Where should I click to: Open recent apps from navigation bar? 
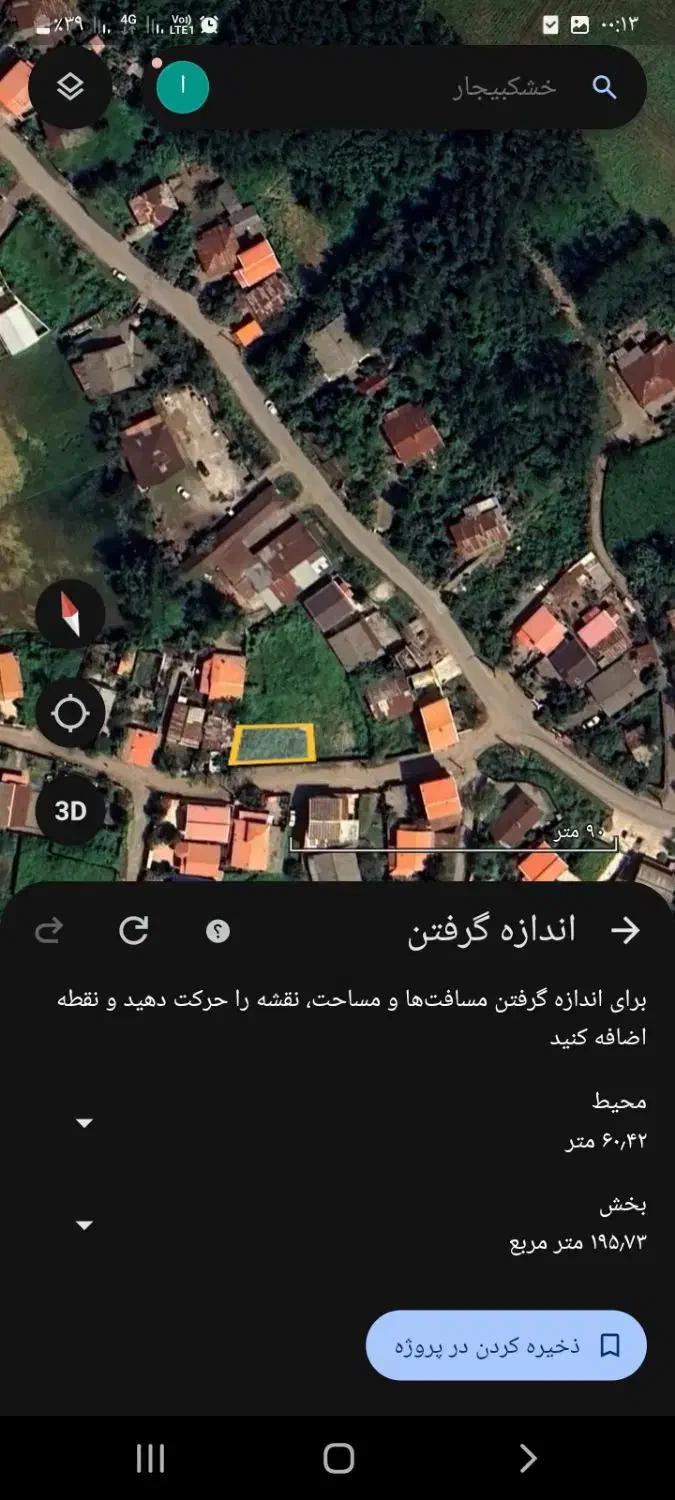[x=150, y=1458]
